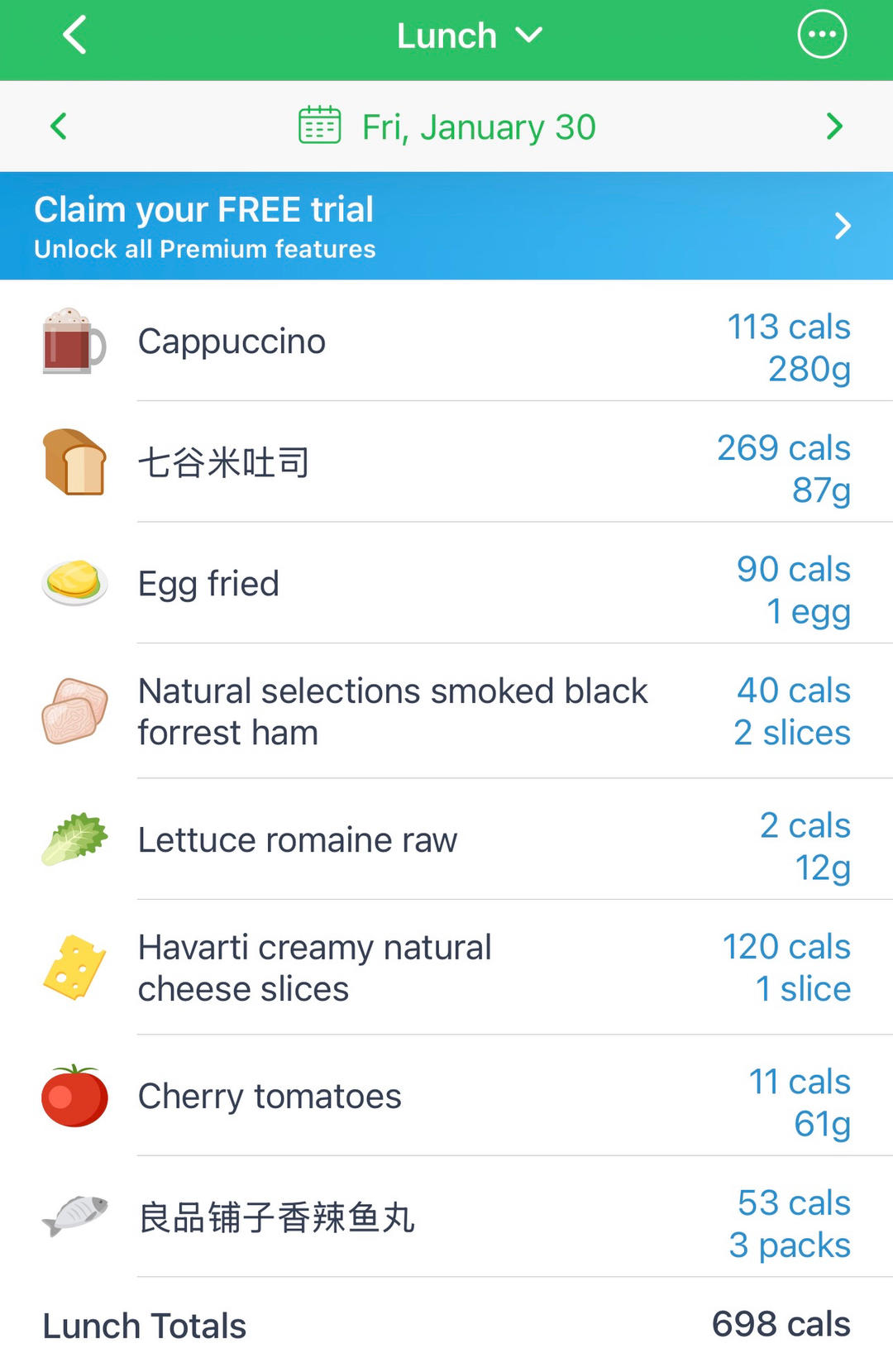The width and height of the screenshot is (893, 1372).
Task: Open the 七谷米吐司 entry
Action: coord(446,462)
